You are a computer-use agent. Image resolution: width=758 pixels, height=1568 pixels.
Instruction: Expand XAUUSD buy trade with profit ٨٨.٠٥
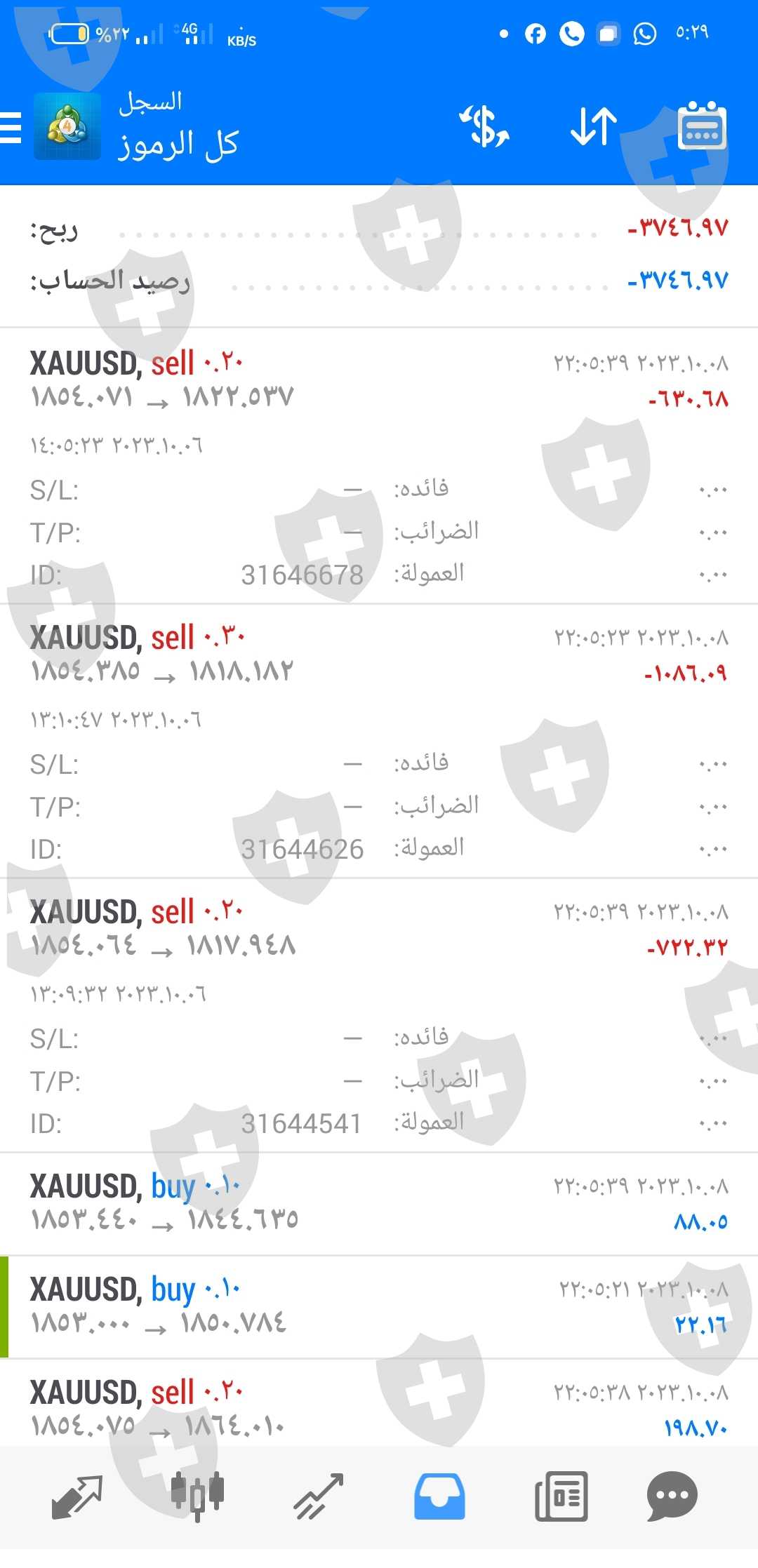pyautogui.click(x=379, y=1203)
